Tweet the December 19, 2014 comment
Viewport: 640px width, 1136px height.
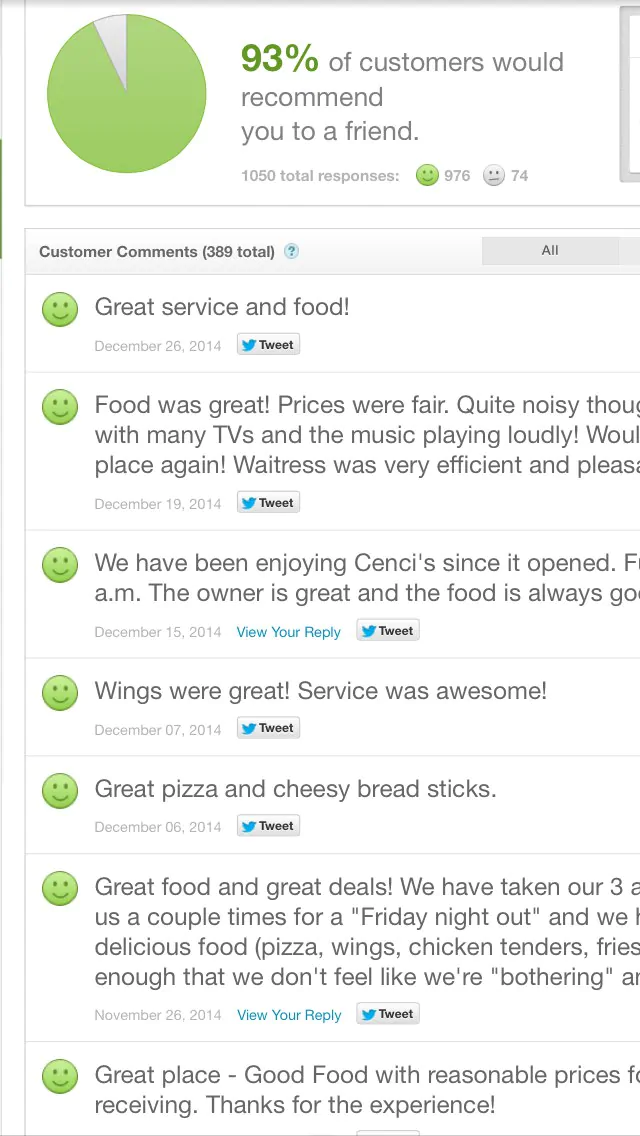[268, 503]
